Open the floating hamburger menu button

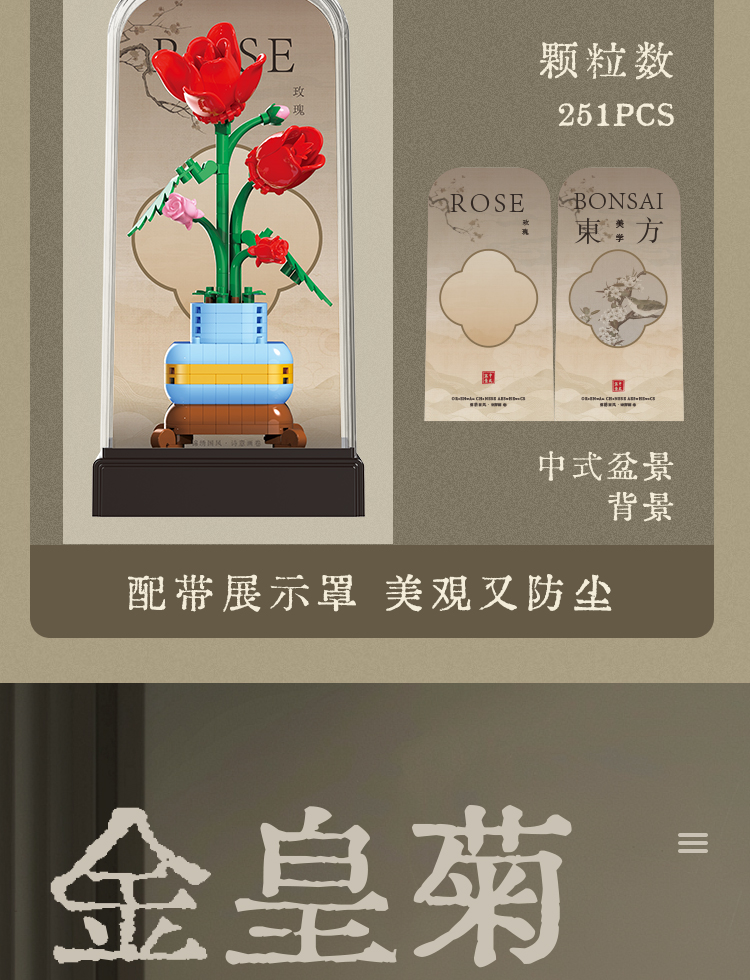point(693,843)
